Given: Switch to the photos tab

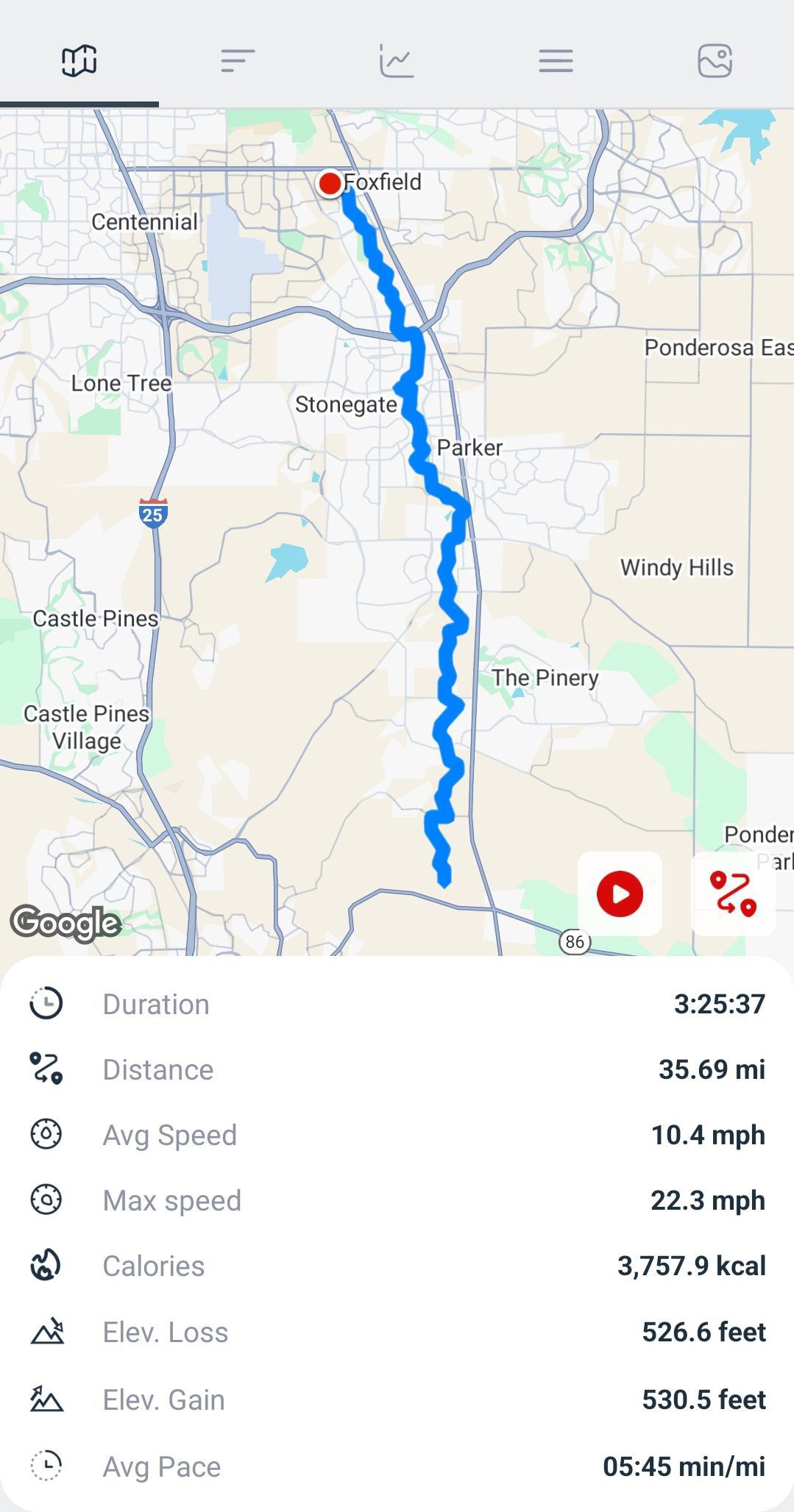Looking at the screenshot, I should (715, 60).
